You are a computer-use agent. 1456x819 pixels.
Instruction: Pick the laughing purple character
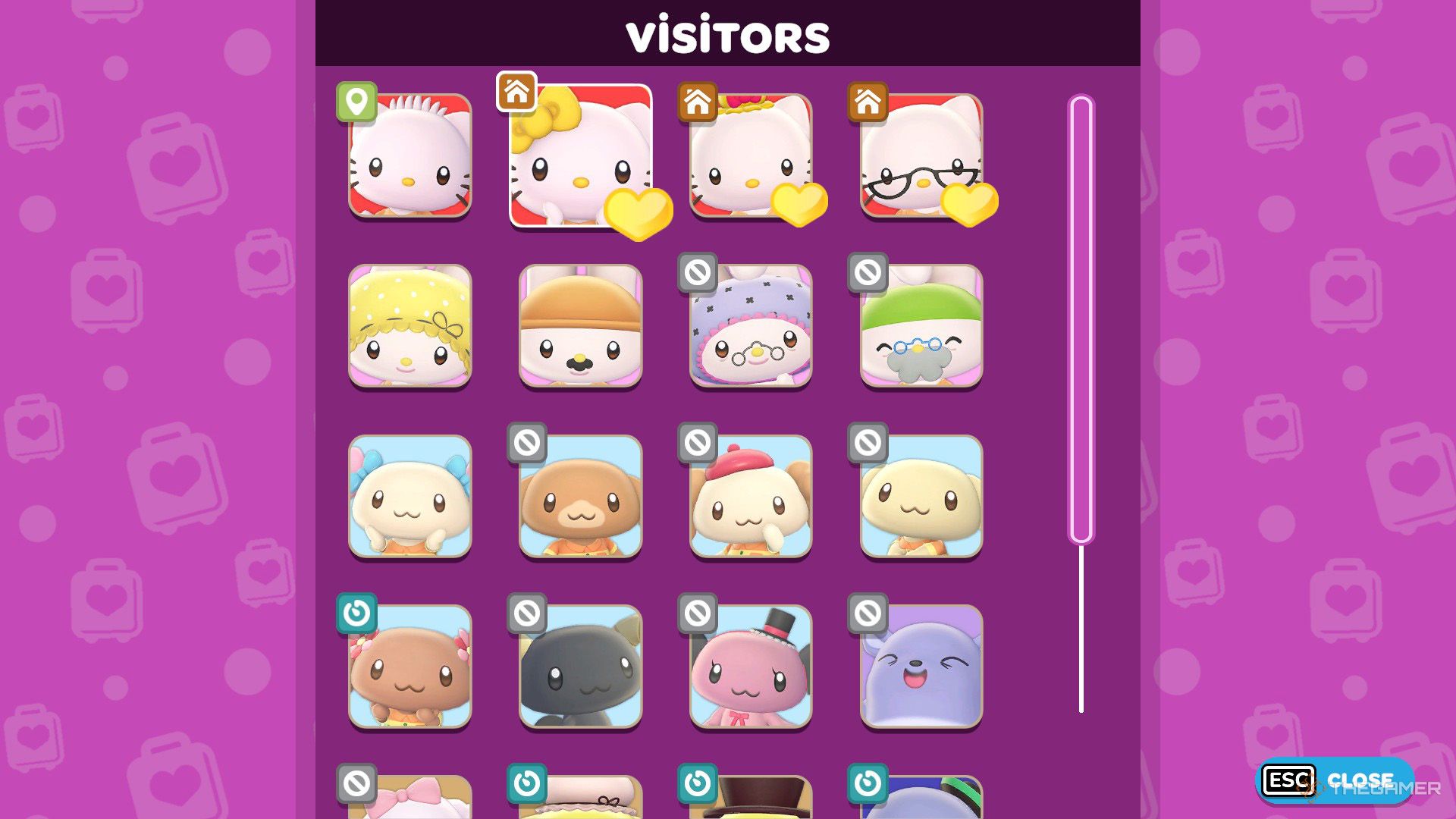click(x=921, y=667)
